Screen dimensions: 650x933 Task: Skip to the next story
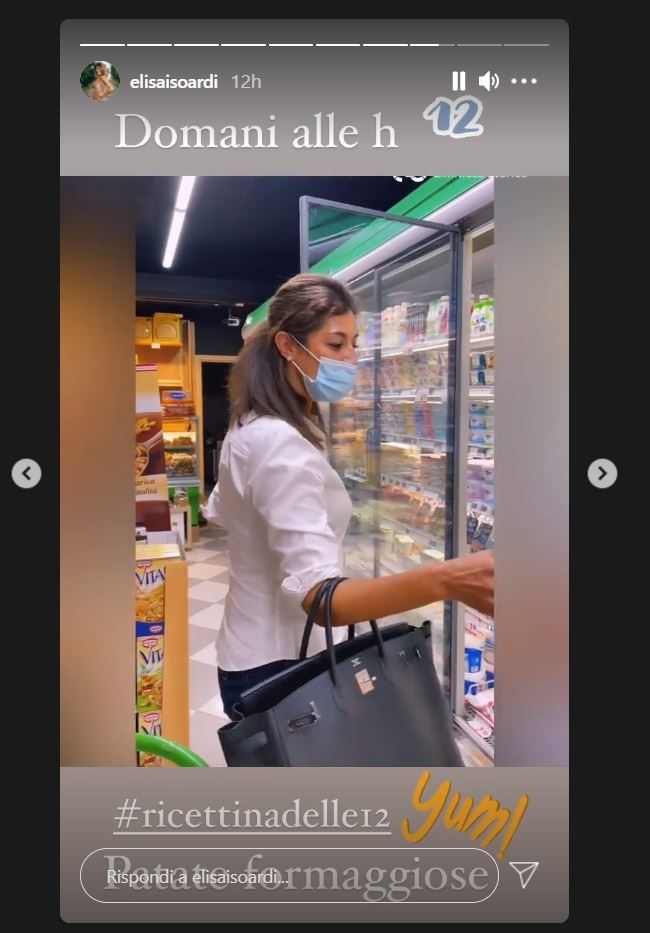tap(602, 473)
